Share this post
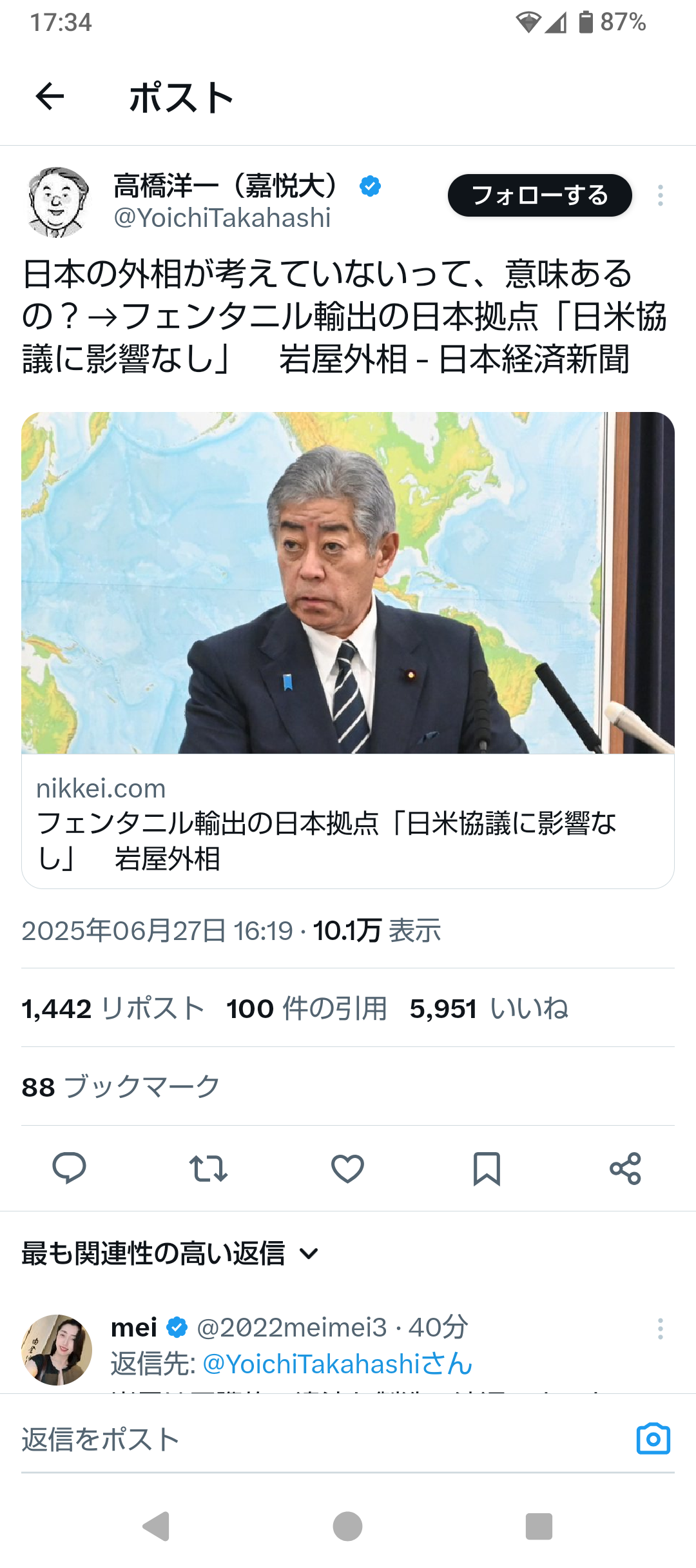 click(626, 1168)
